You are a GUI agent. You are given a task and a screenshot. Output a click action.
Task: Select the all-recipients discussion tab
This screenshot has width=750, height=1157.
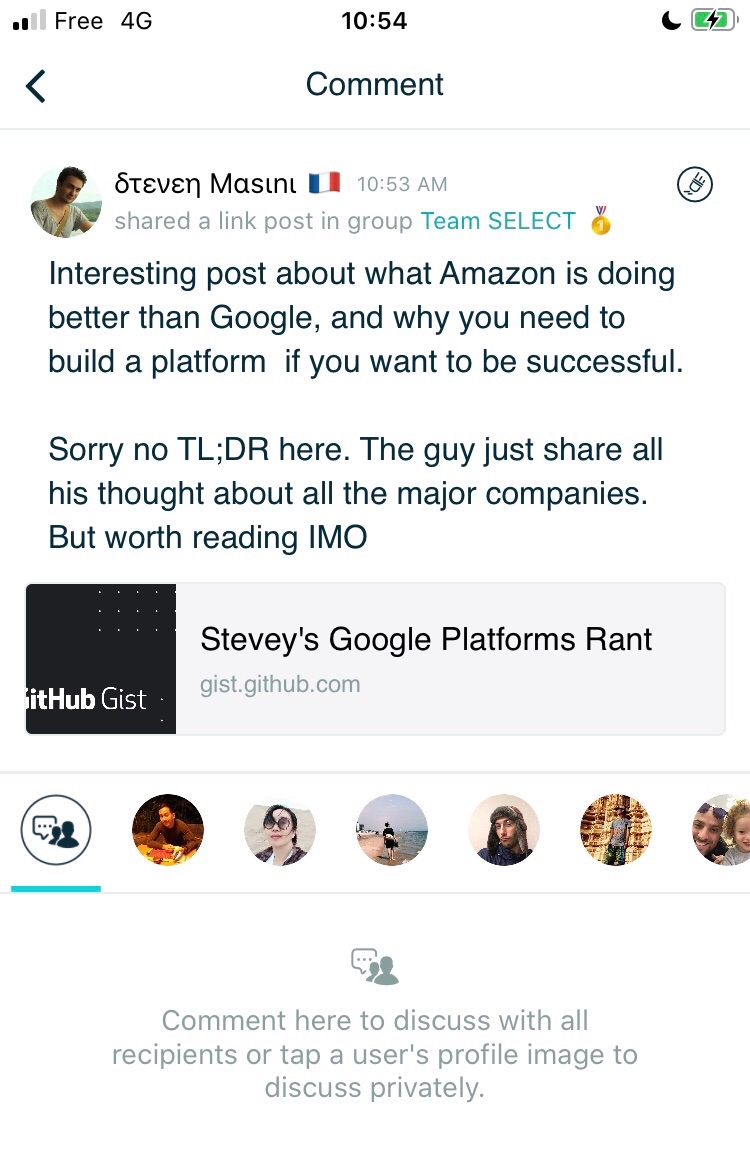click(56, 830)
